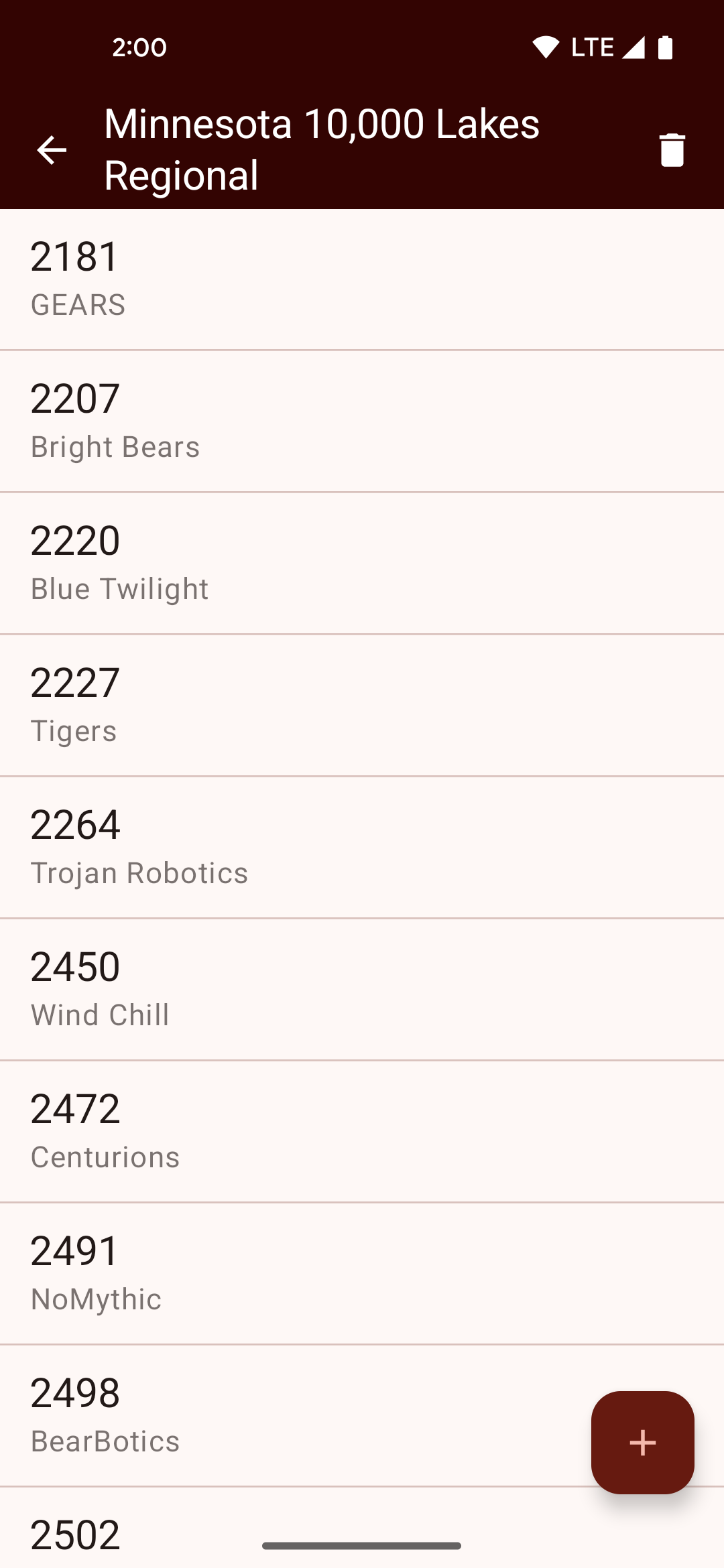Tap the trash icon to delete

point(672,149)
